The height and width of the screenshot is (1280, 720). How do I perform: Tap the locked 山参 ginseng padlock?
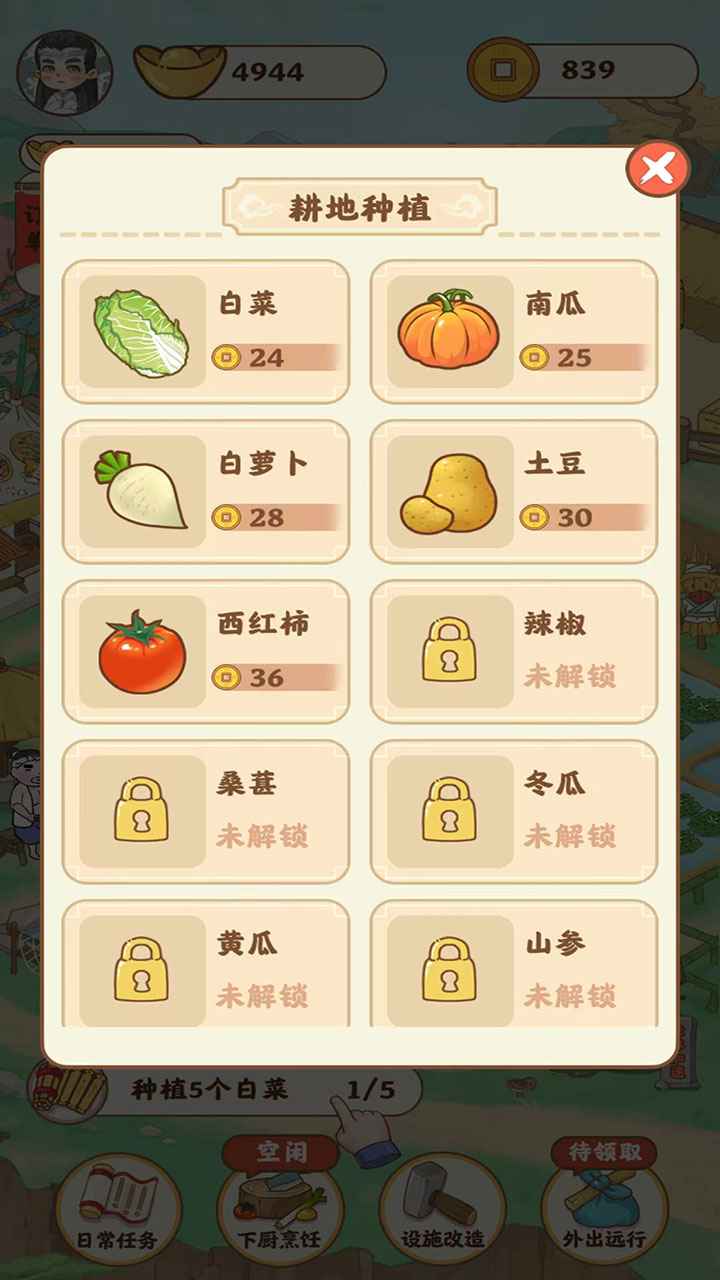[x=448, y=971]
